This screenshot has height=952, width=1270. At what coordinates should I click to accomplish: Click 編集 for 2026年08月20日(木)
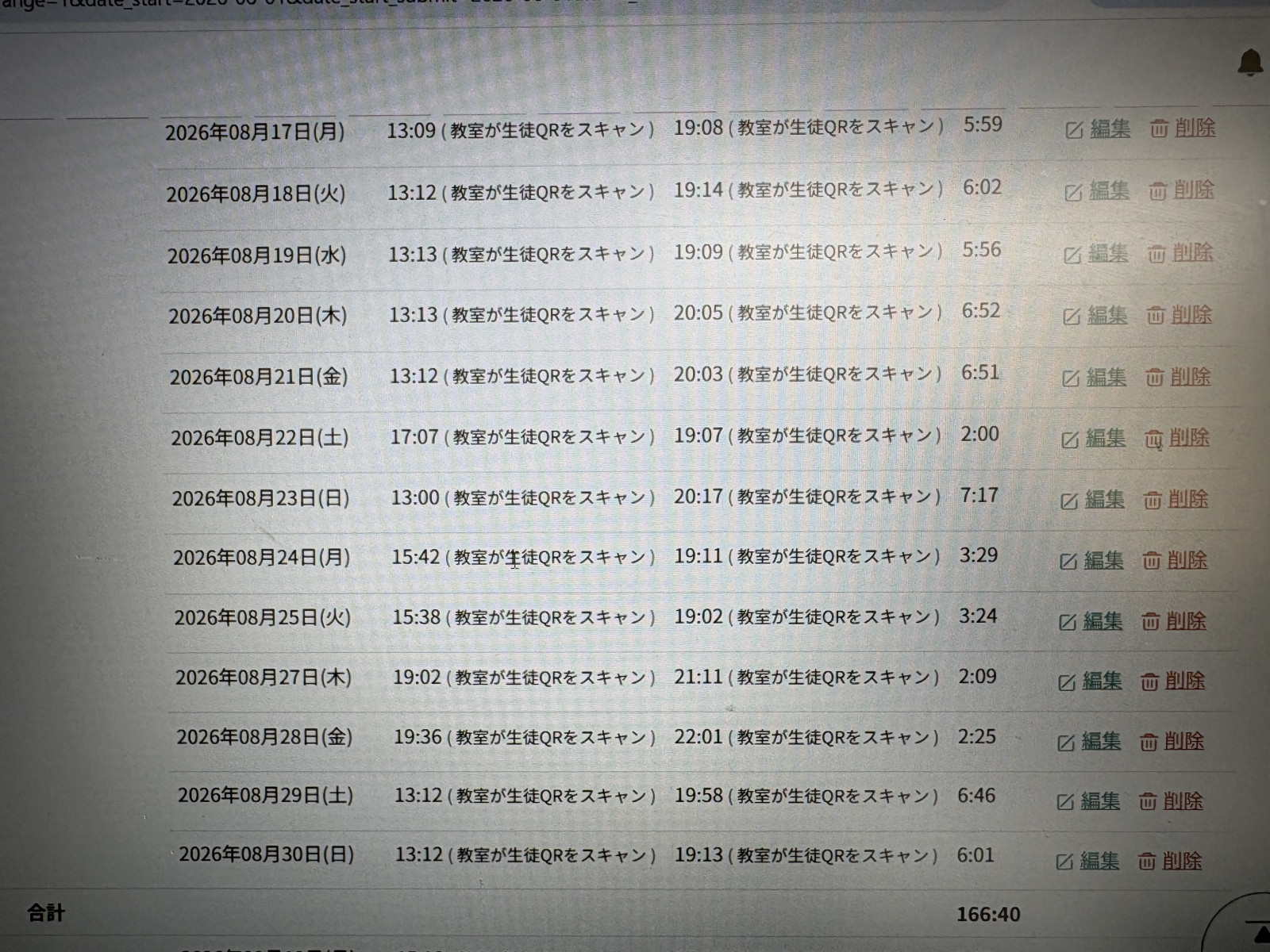pyautogui.click(x=1095, y=316)
